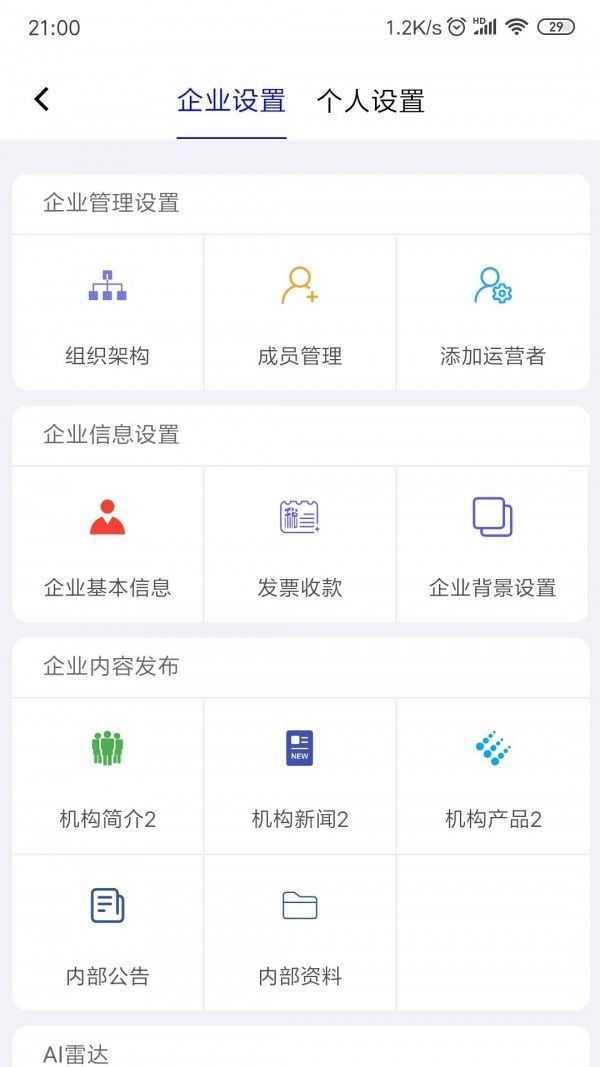The height and width of the screenshot is (1067, 600).
Task: Open 组织架构
Action: tap(107, 313)
